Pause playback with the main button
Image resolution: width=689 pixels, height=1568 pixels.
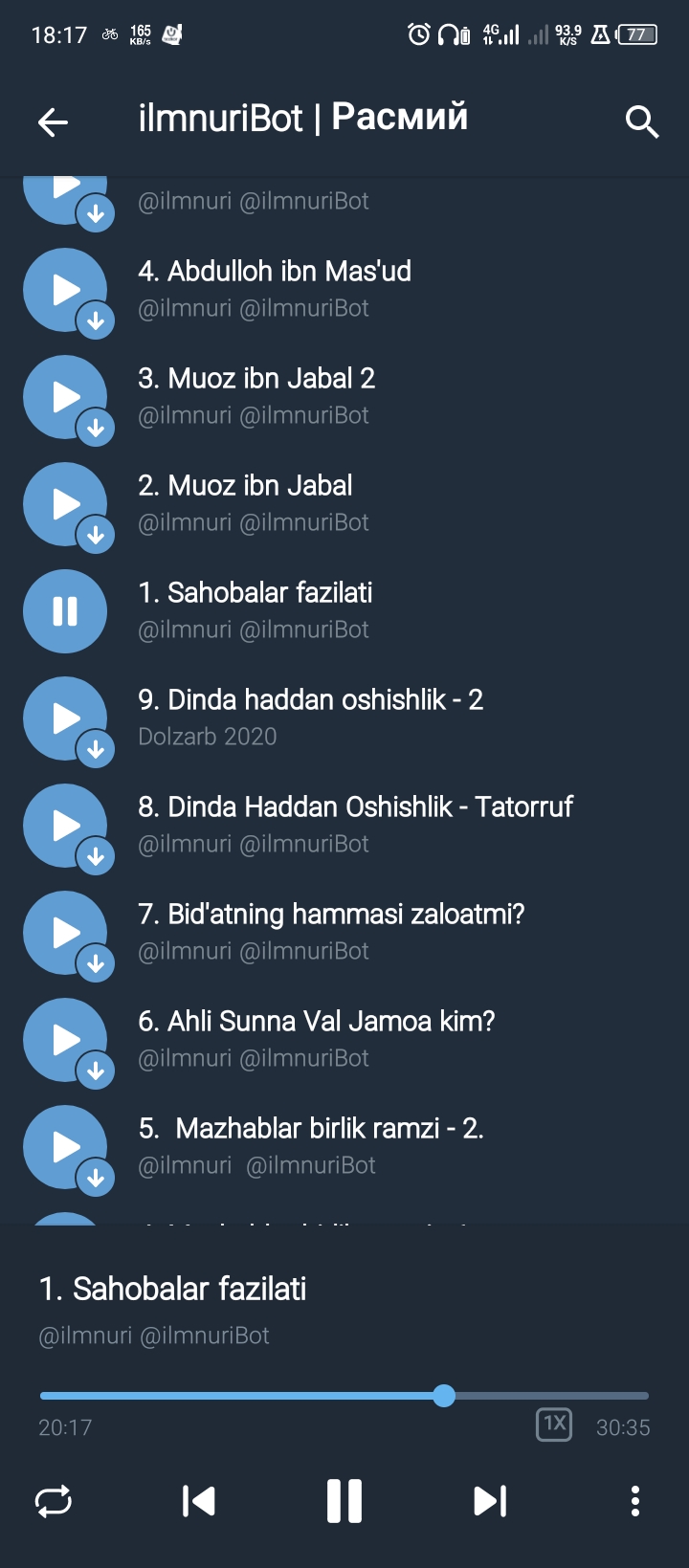344,1501
